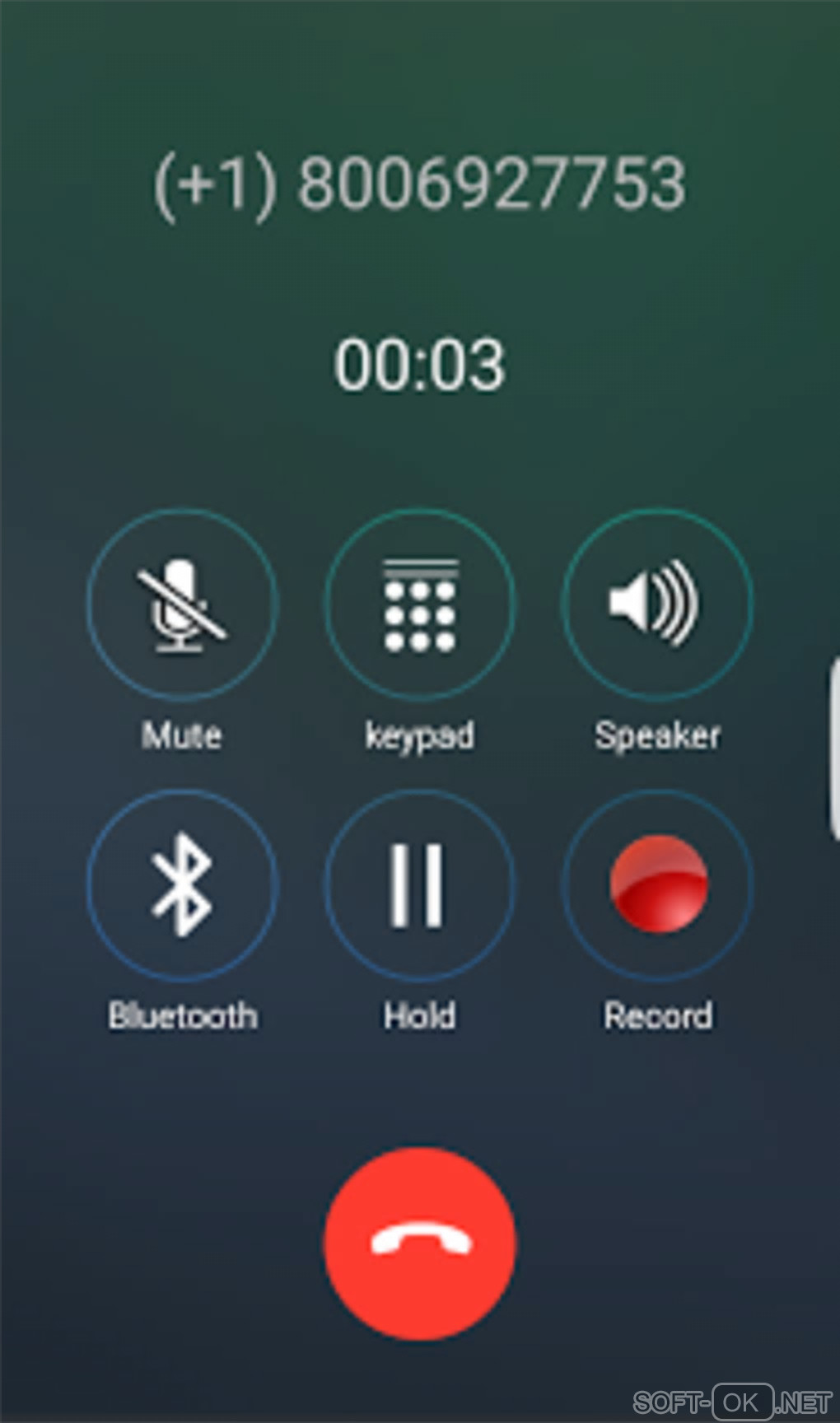Switch audio to Bluetooth

[182, 884]
